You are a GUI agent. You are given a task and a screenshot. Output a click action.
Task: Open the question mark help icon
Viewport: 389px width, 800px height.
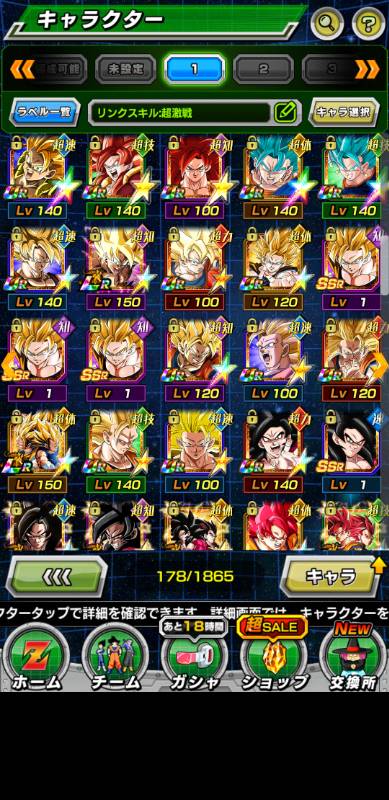click(x=368, y=23)
